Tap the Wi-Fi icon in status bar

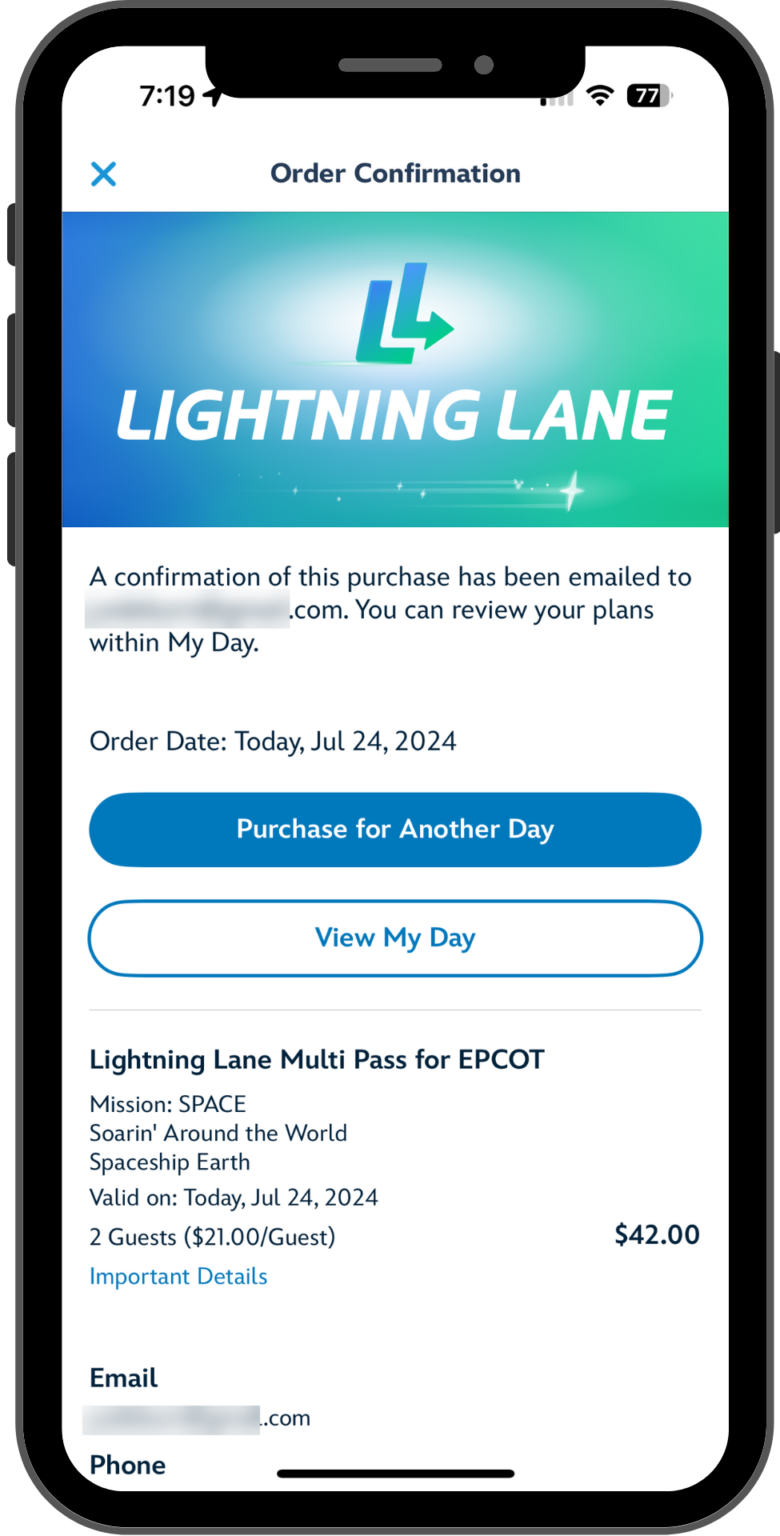(x=599, y=95)
